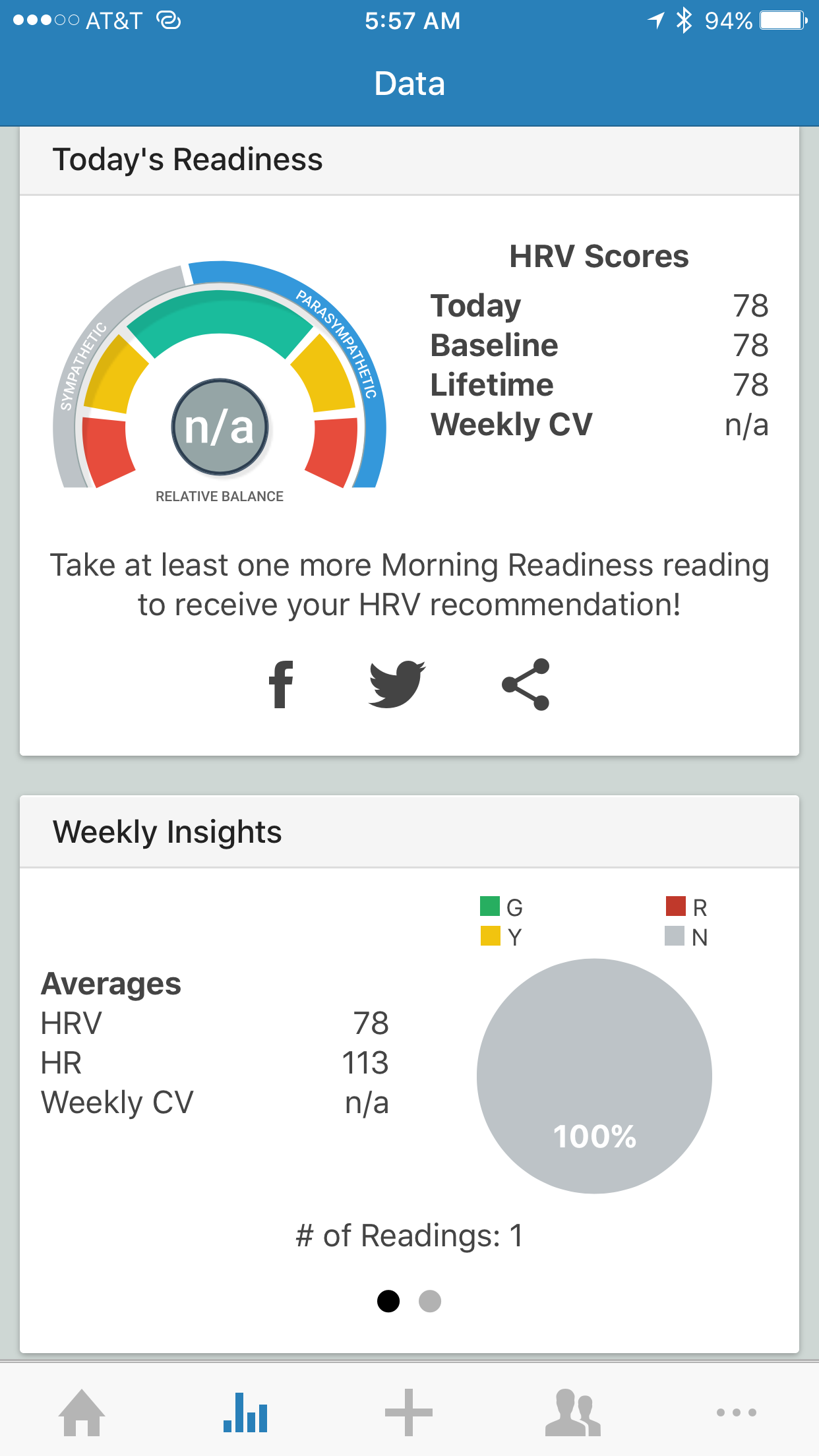Share readiness on Twitter
The height and width of the screenshot is (1456, 819).
[397, 685]
